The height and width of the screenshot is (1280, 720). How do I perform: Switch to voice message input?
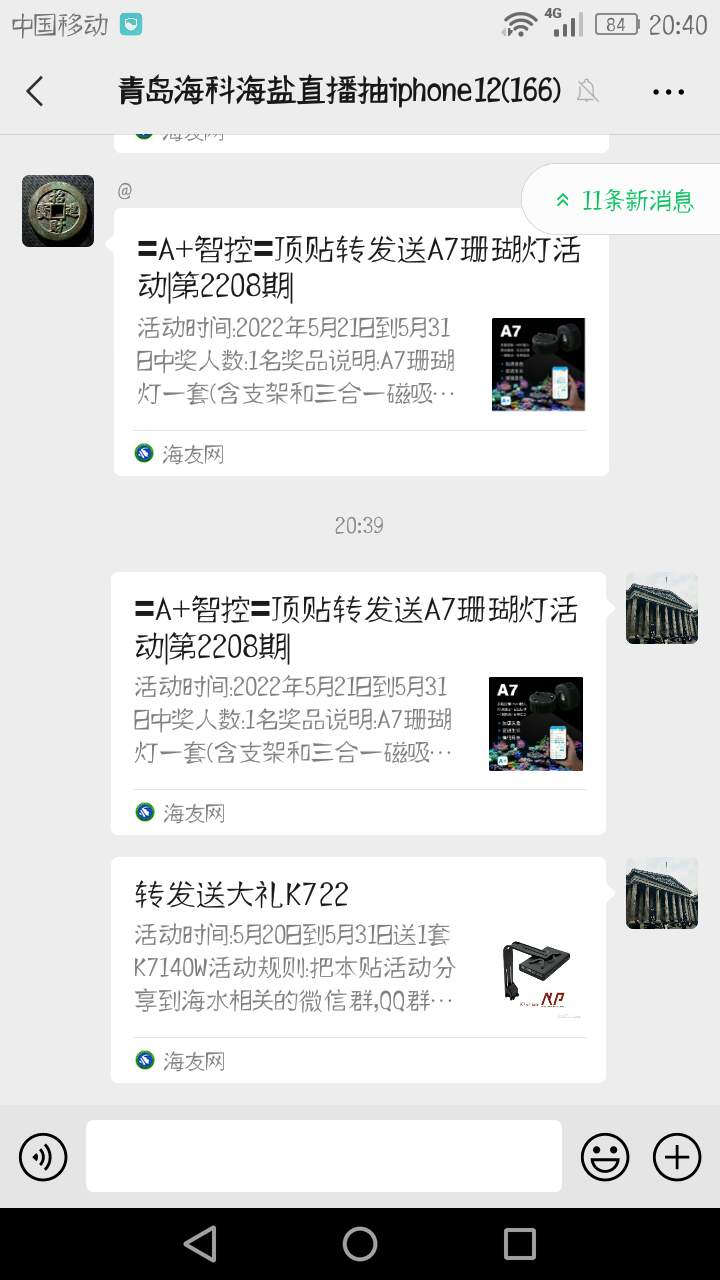43,1157
